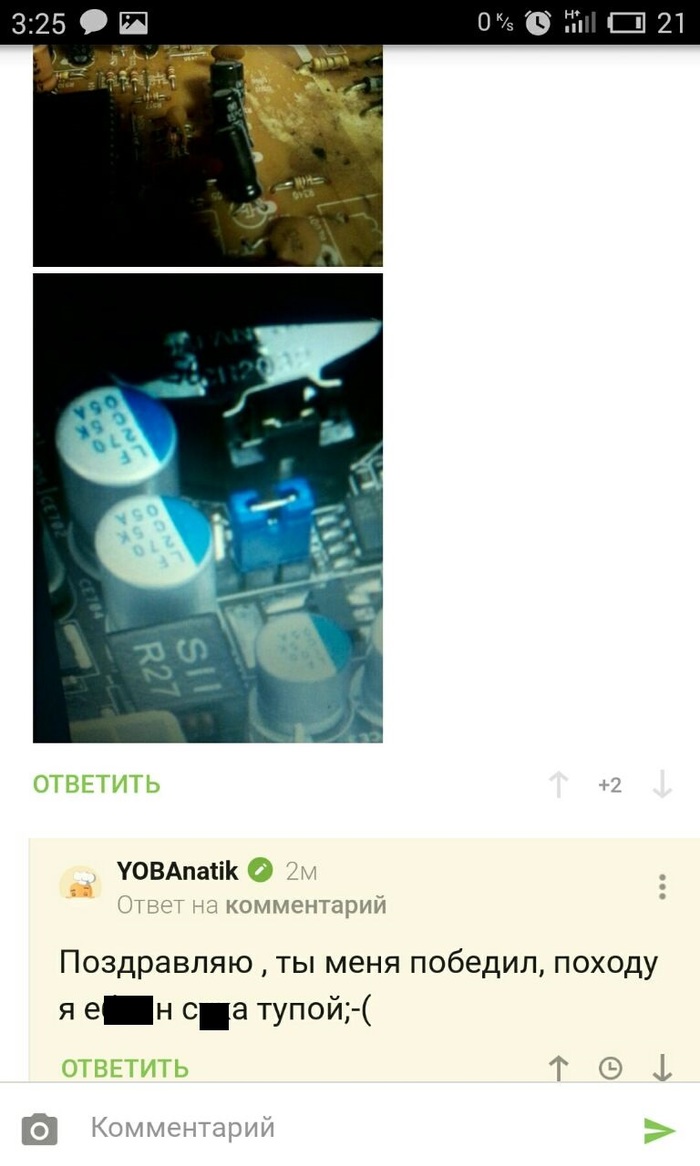Tap the clock icon on YOBAnatik's comment

click(x=610, y=1068)
